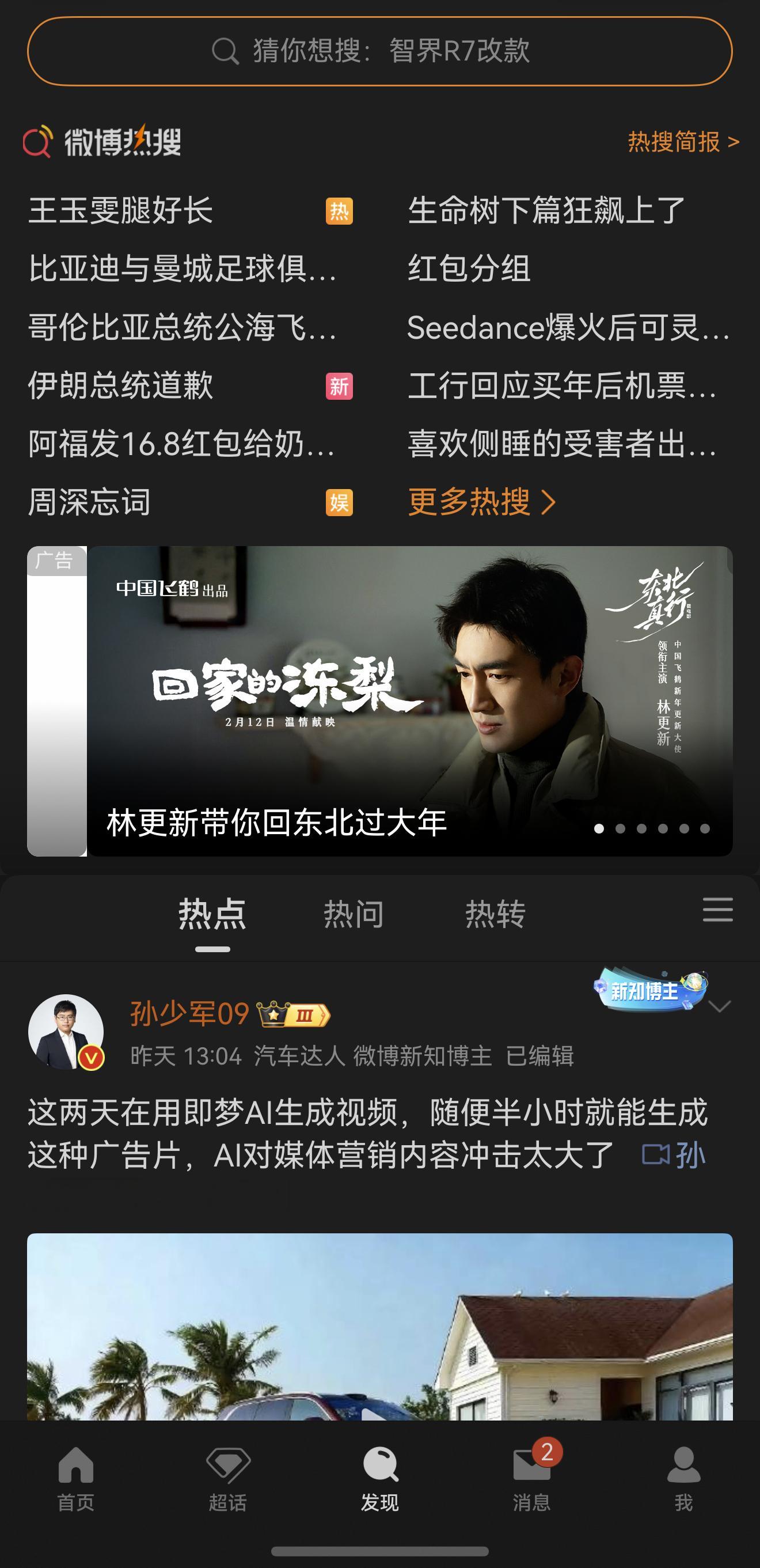The height and width of the screenshot is (1568, 760).
Task: Open the Weibo hot search logo icon
Action: 38,142
